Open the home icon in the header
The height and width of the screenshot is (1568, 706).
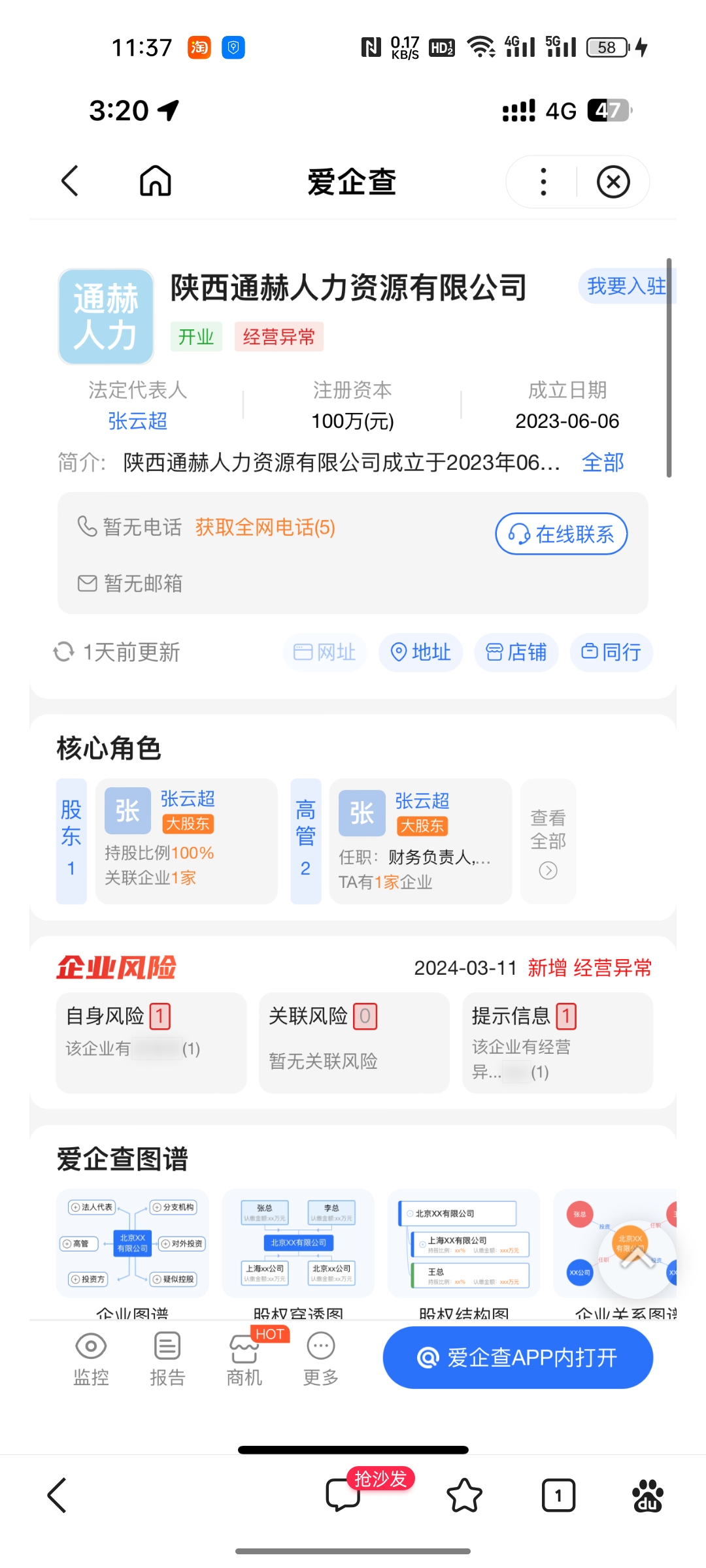pyautogui.click(x=156, y=181)
